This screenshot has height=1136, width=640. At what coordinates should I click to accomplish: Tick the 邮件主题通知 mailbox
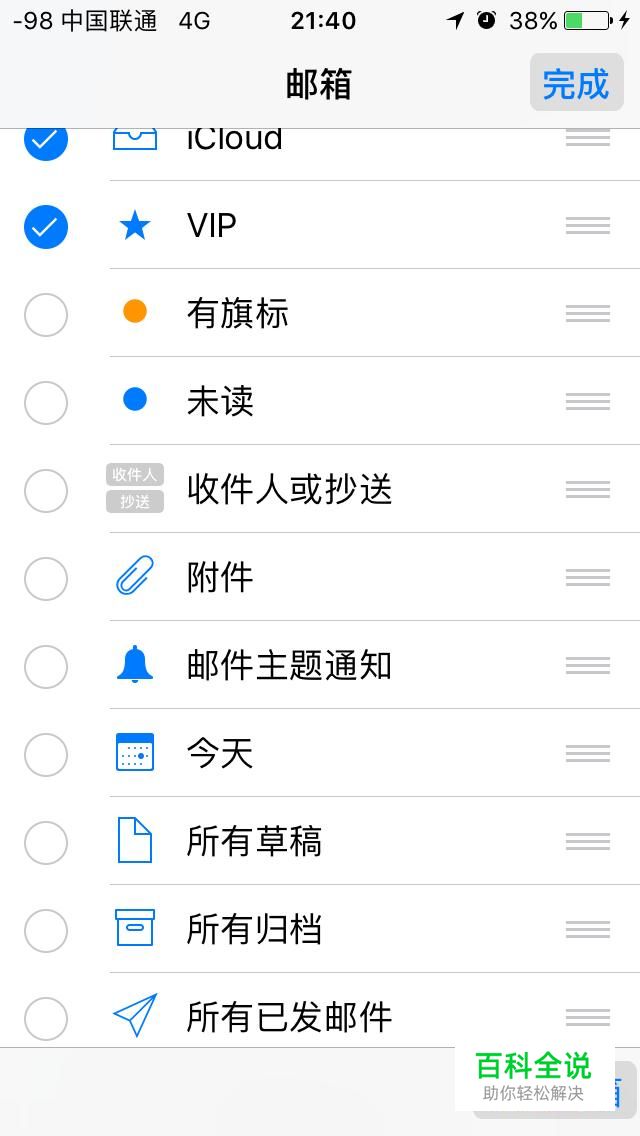click(x=46, y=667)
